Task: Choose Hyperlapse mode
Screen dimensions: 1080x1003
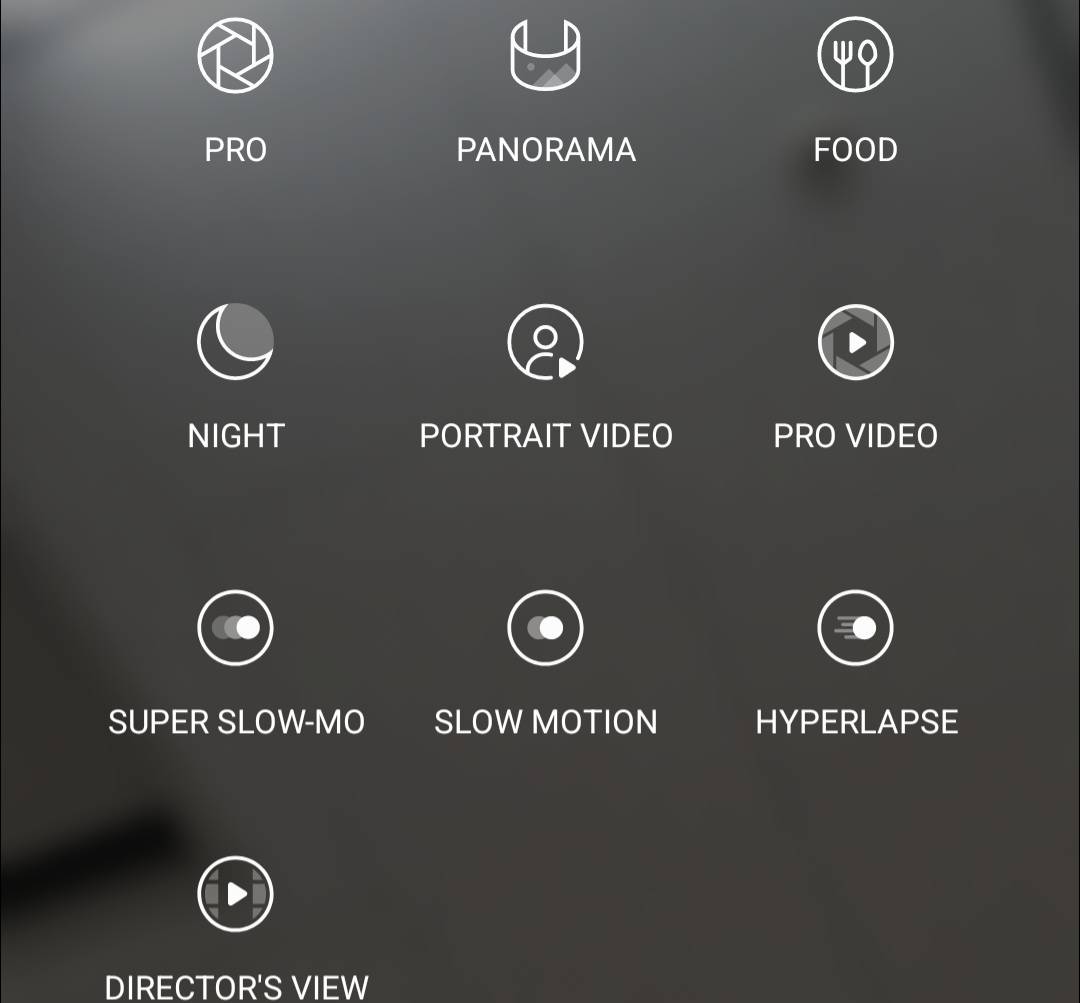Action: 855,628
